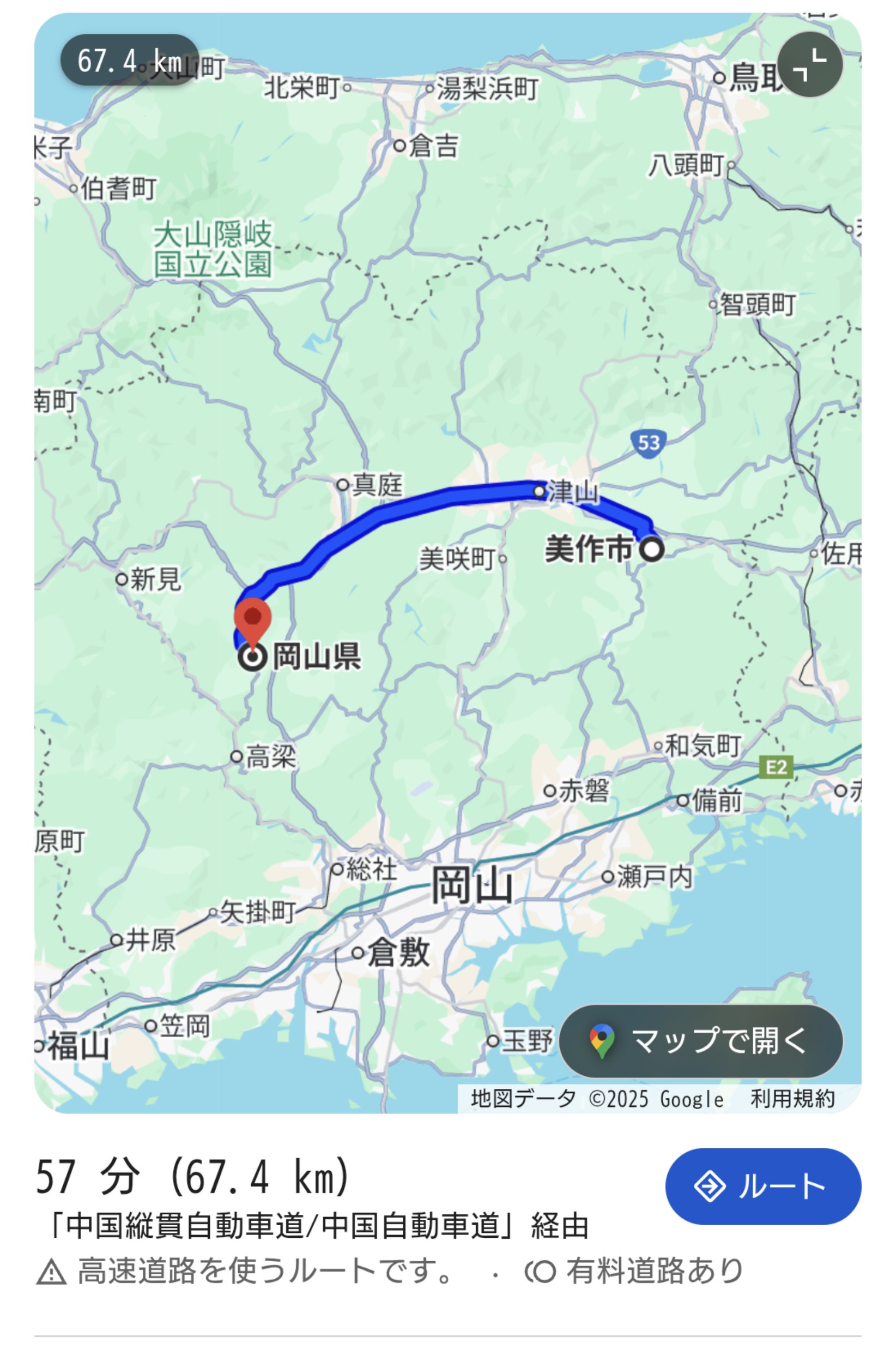This screenshot has width=896, height=1349.
Task: Open the 利用規約 terms link
Action: 792,1099
